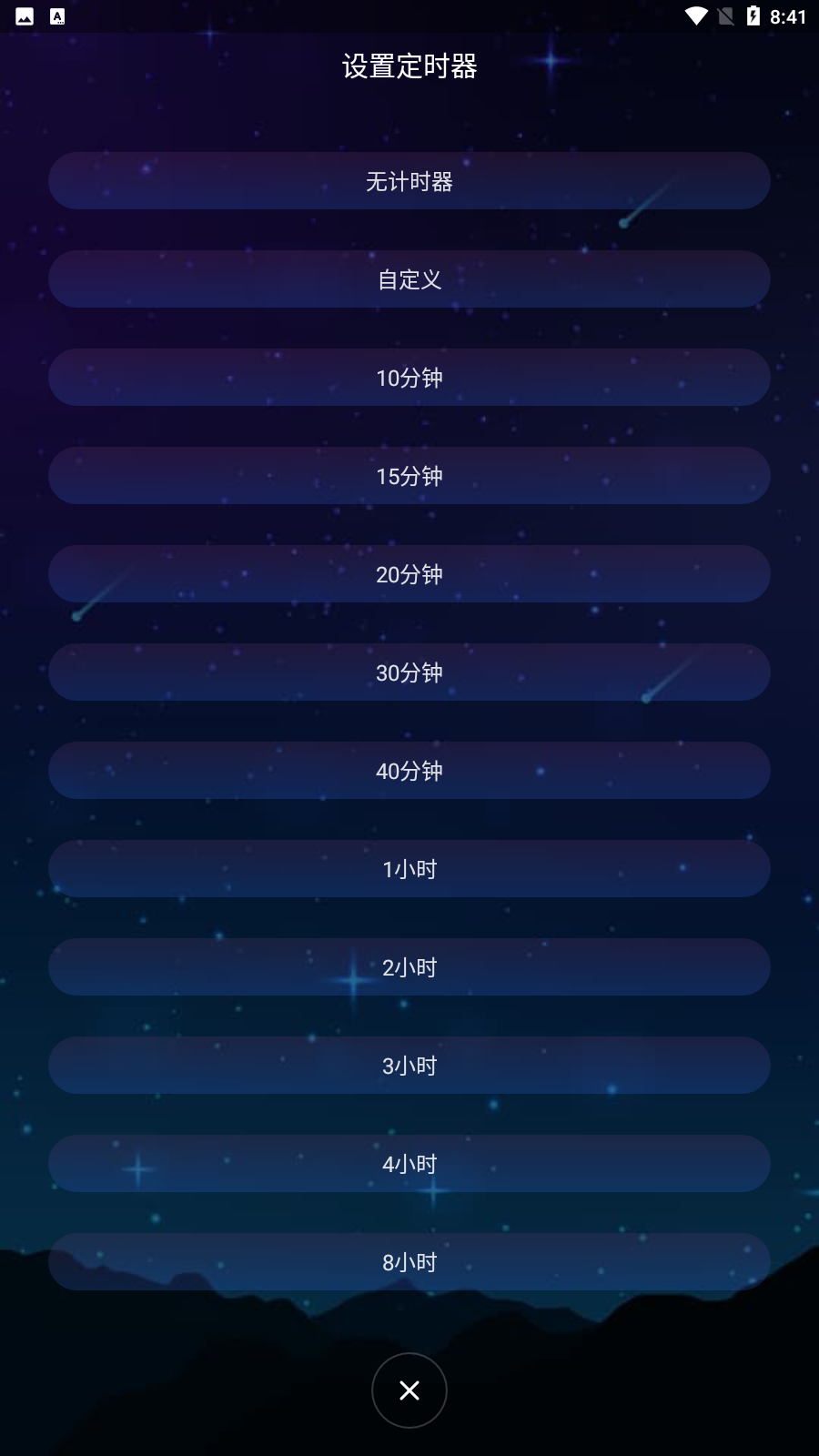The width and height of the screenshot is (819, 1456).
Task: Select the 20分钟 timer option
Action: pos(409,574)
